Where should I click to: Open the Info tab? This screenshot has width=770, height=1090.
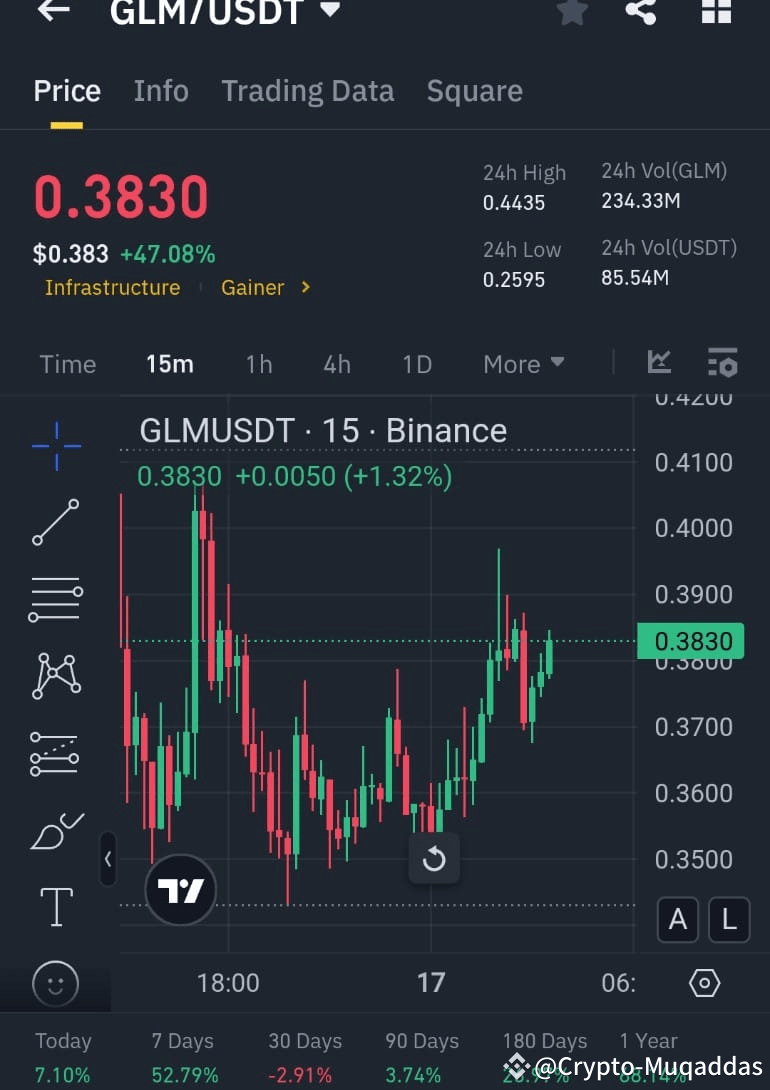(161, 91)
